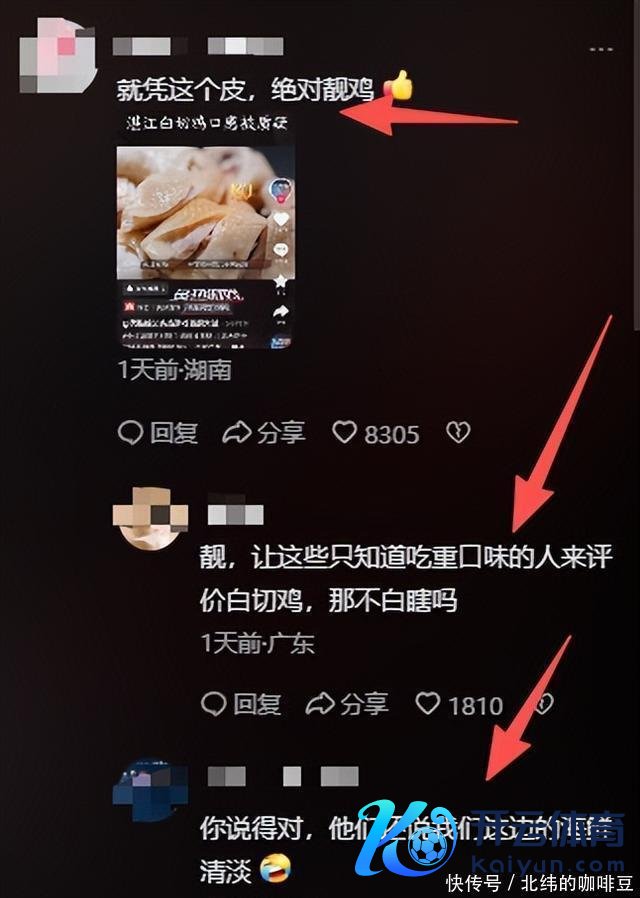Share the 广东 comment
Viewport: 640px width, 898px height.
[x=346, y=704]
